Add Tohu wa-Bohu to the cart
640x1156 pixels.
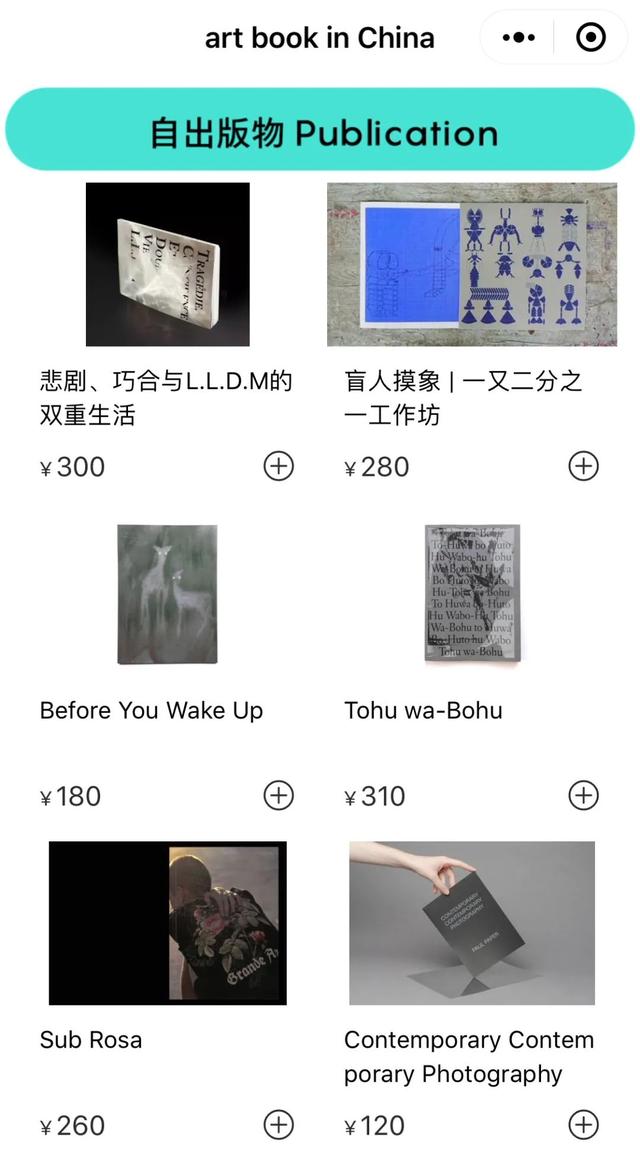pos(583,795)
